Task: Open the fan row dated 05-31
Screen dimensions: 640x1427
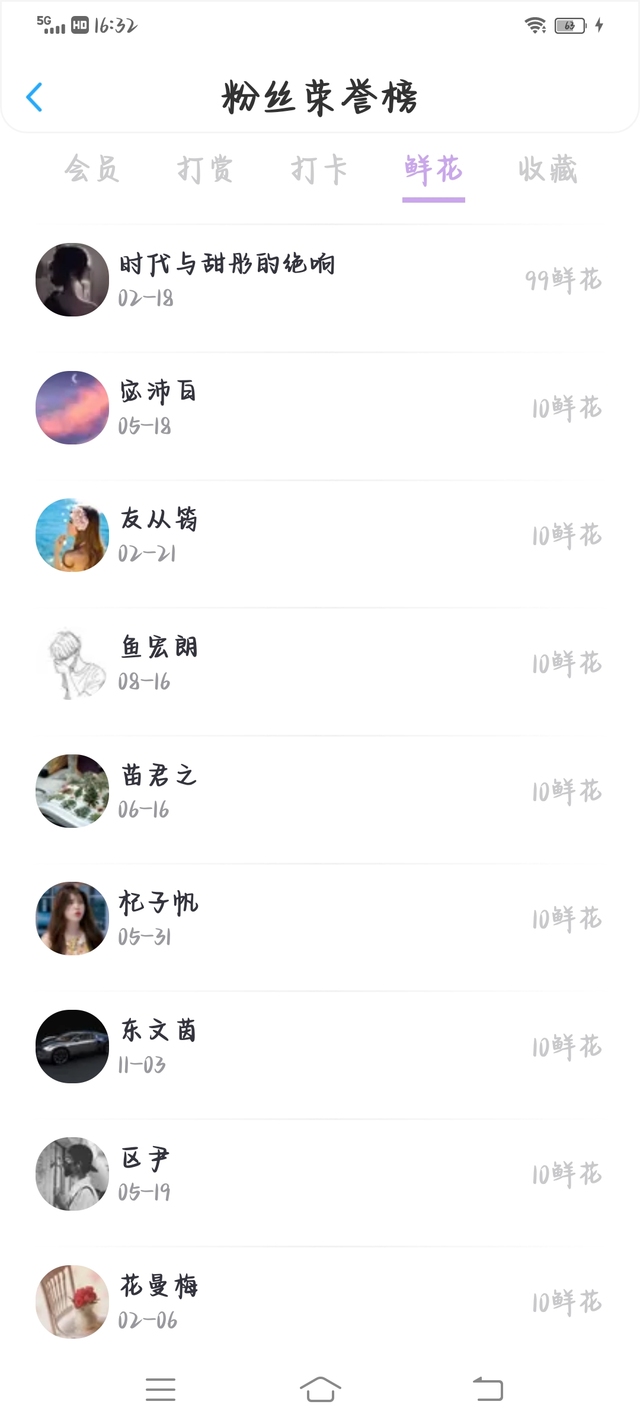Action: (318, 919)
